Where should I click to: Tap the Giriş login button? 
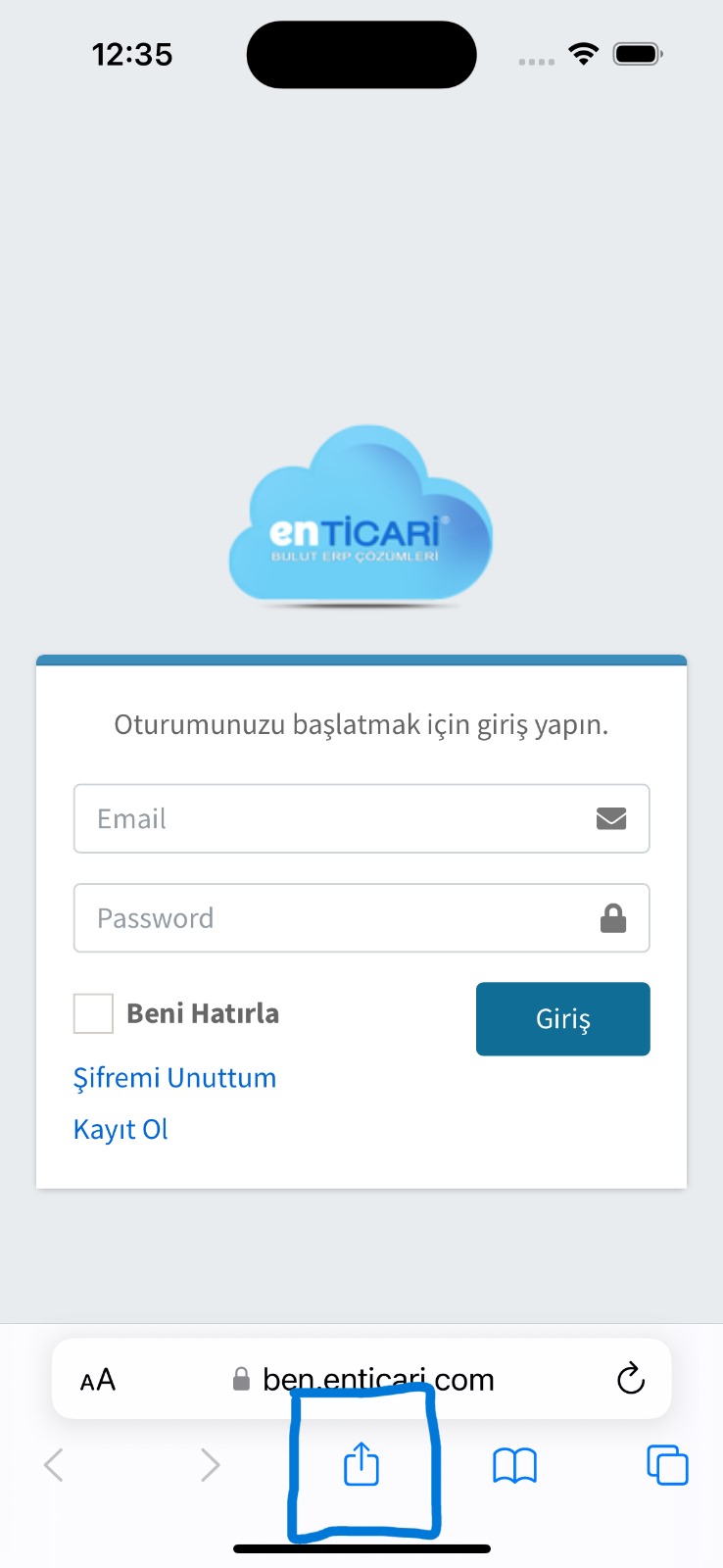562,1019
